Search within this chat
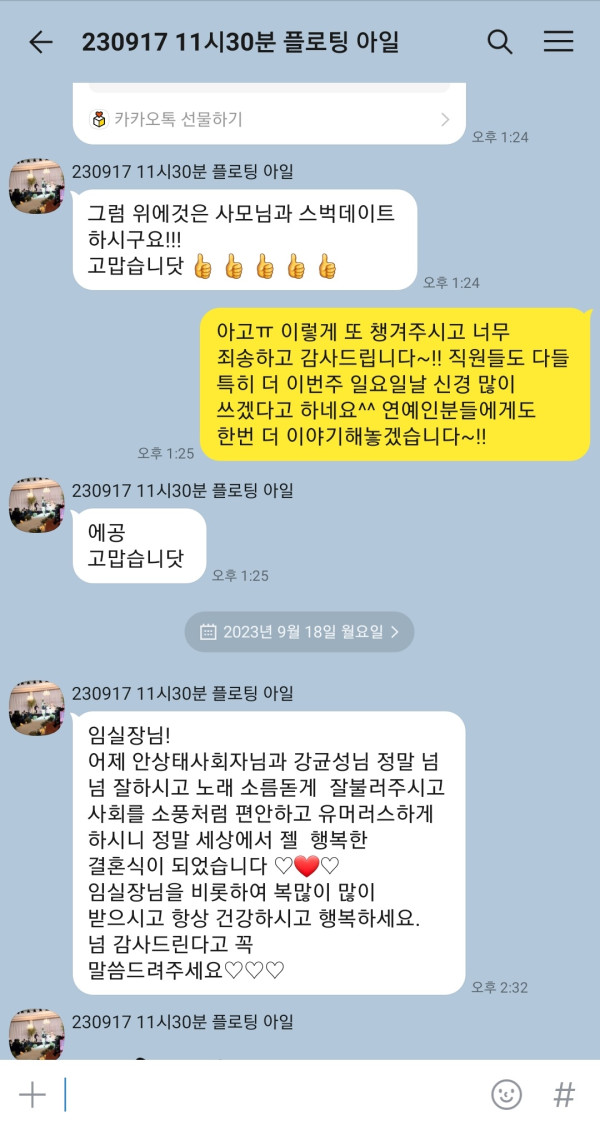 click(x=499, y=42)
